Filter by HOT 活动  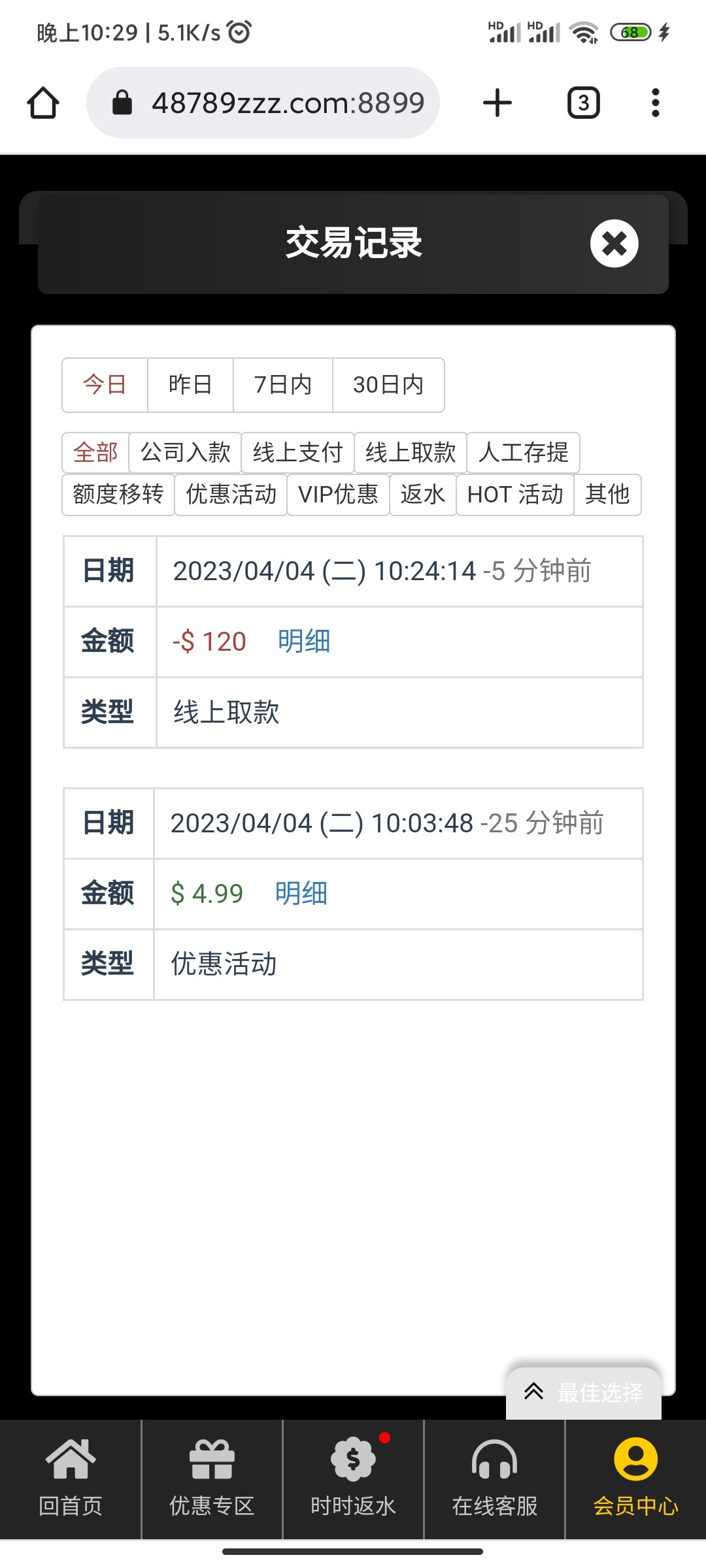pyautogui.click(x=515, y=495)
